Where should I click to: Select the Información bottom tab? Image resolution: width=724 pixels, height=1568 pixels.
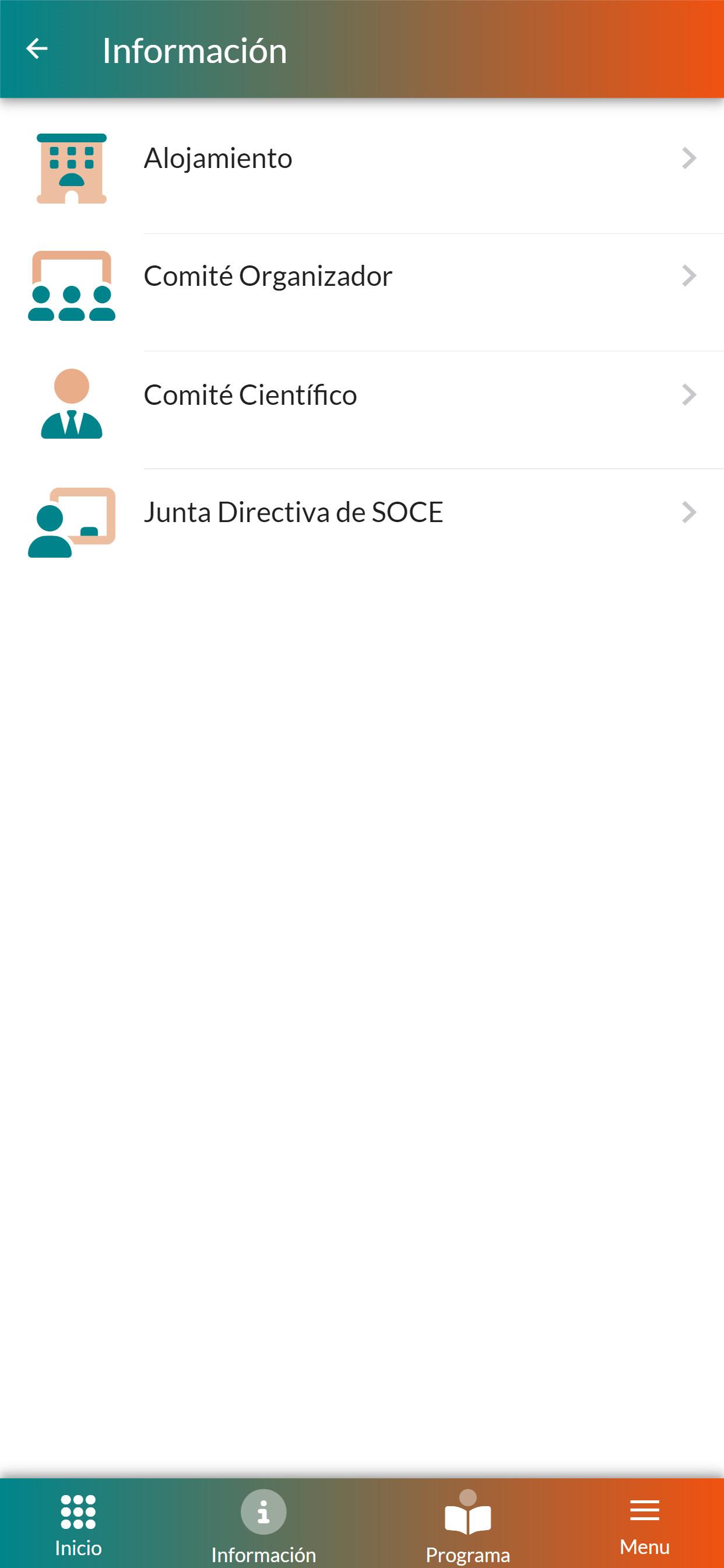(263, 1524)
